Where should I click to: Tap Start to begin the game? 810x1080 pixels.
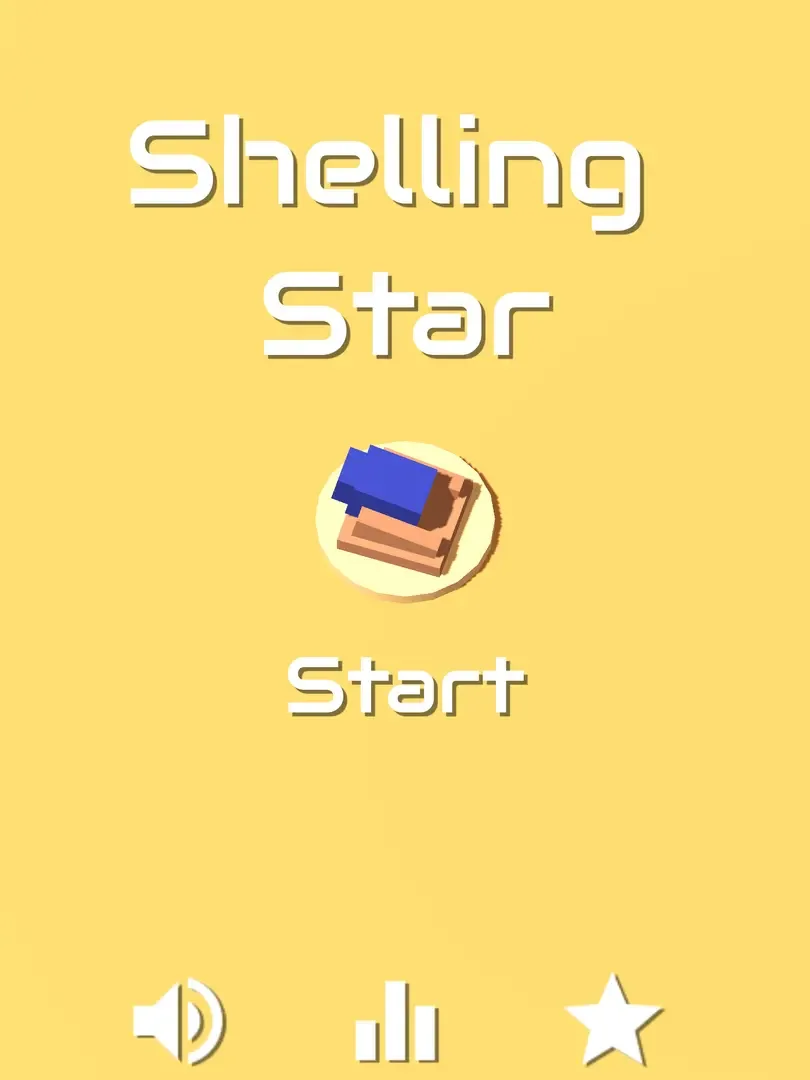(x=406, y=686)
